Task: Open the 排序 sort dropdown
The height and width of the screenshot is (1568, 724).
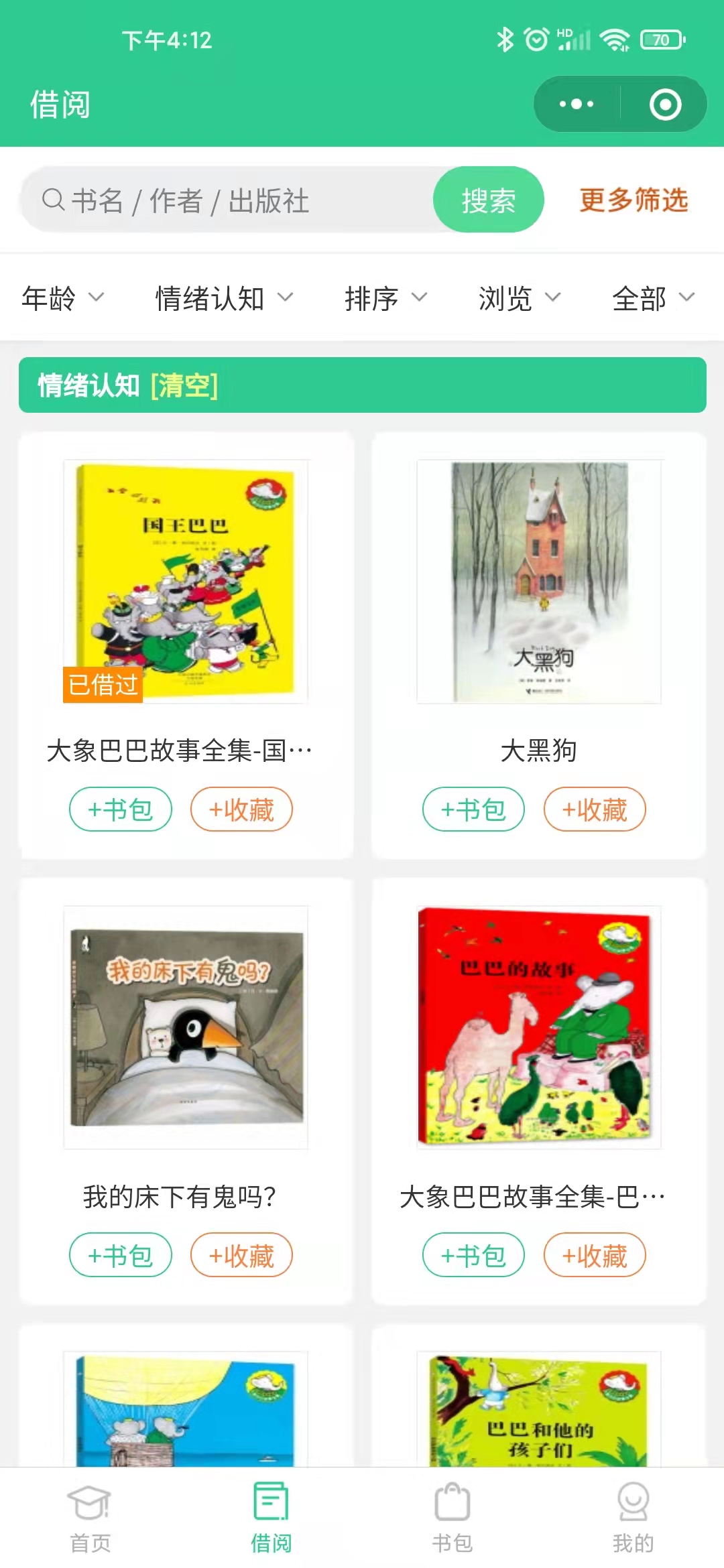Action: [385, 298]
